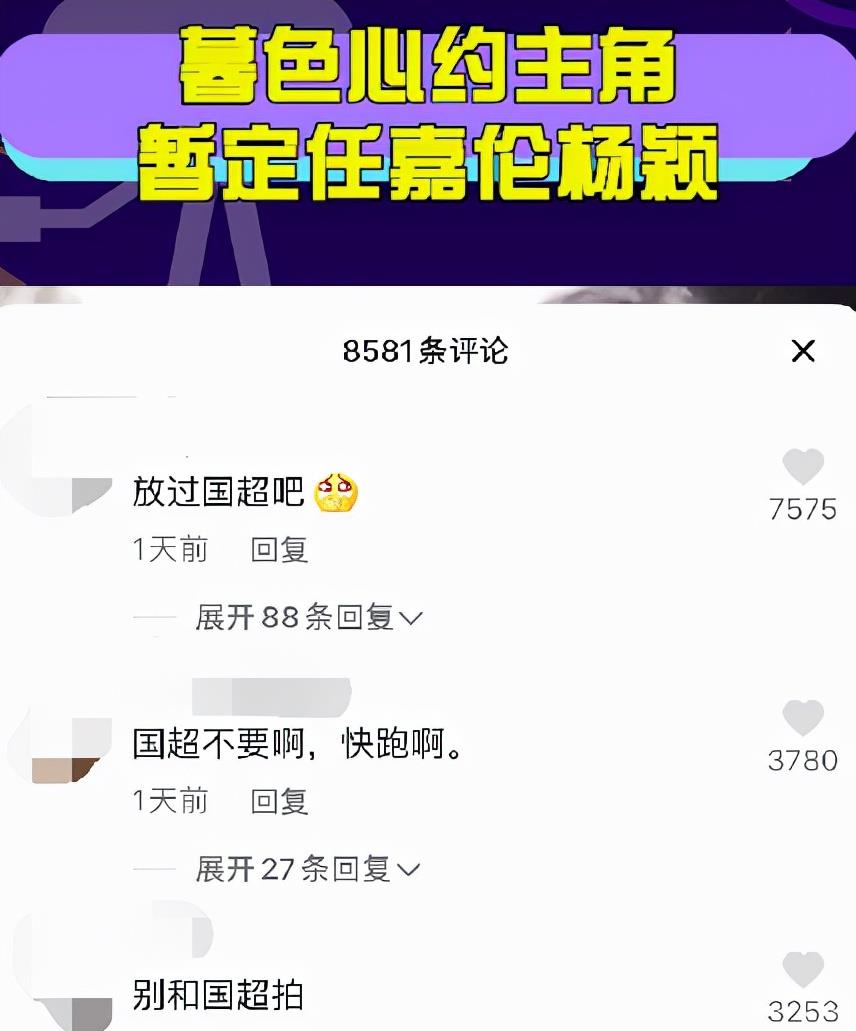Close the comments panel with the X
The height and width of the screenshot is (1031, 856).
click(802, 351)
